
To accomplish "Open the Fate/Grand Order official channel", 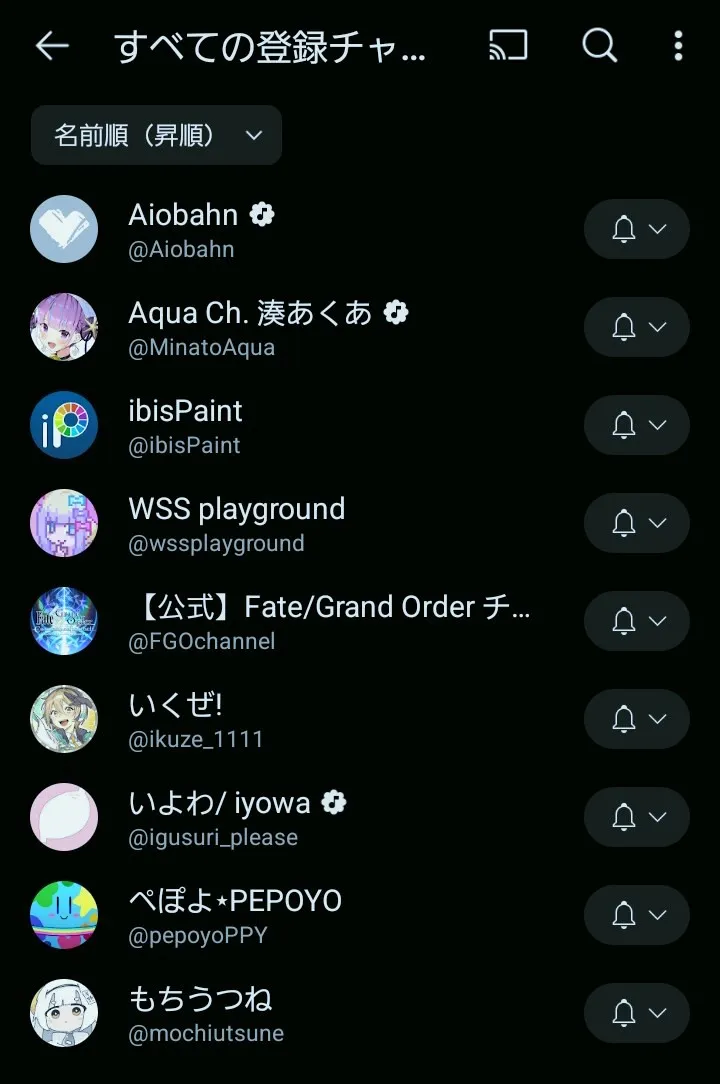I will tap(330, 621).
